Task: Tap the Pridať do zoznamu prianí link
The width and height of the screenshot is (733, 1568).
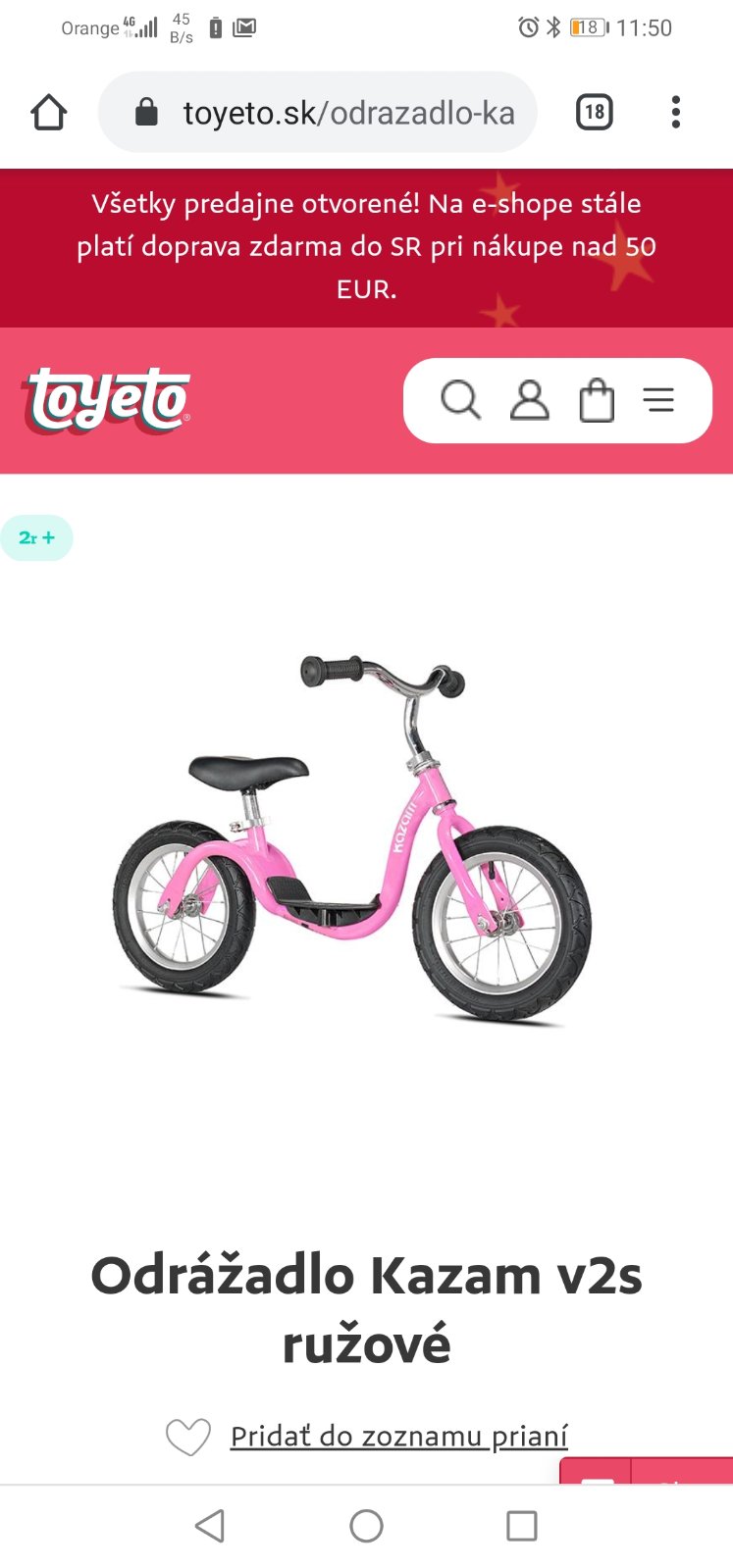Action: (398, 1436)
